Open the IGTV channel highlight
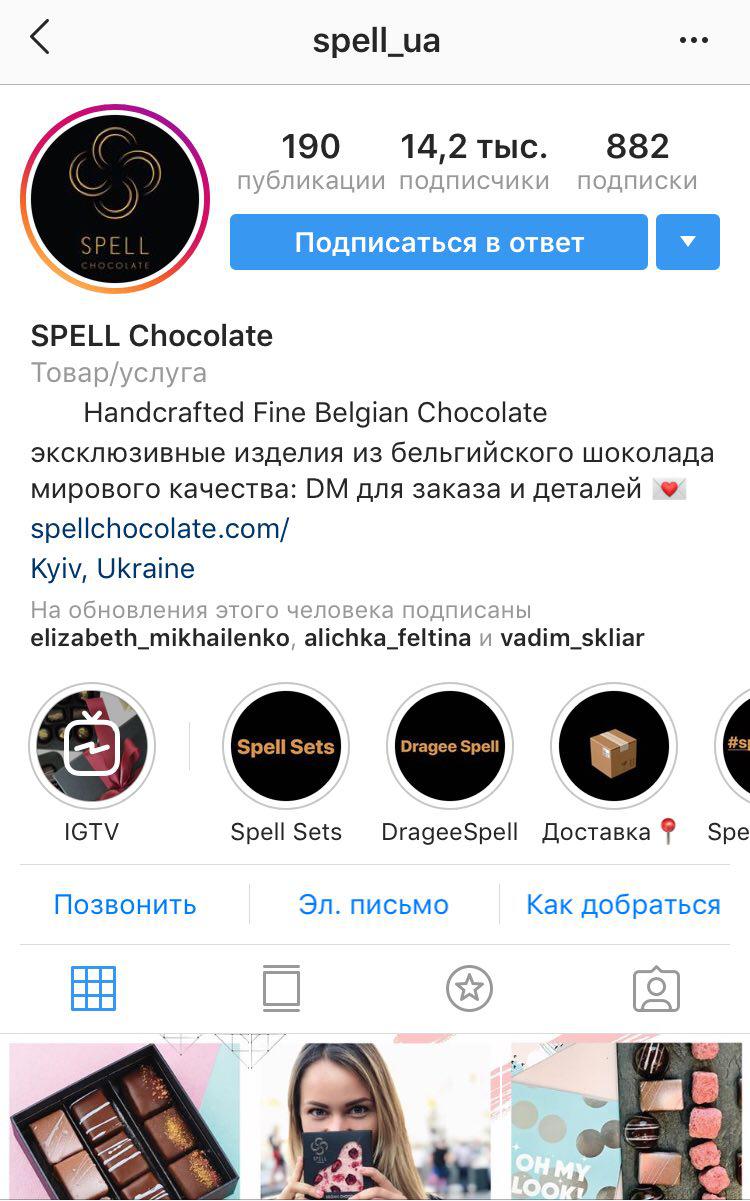Image resolution: width=750 pixels, height=1201 pixels. [x=92, y=746]
